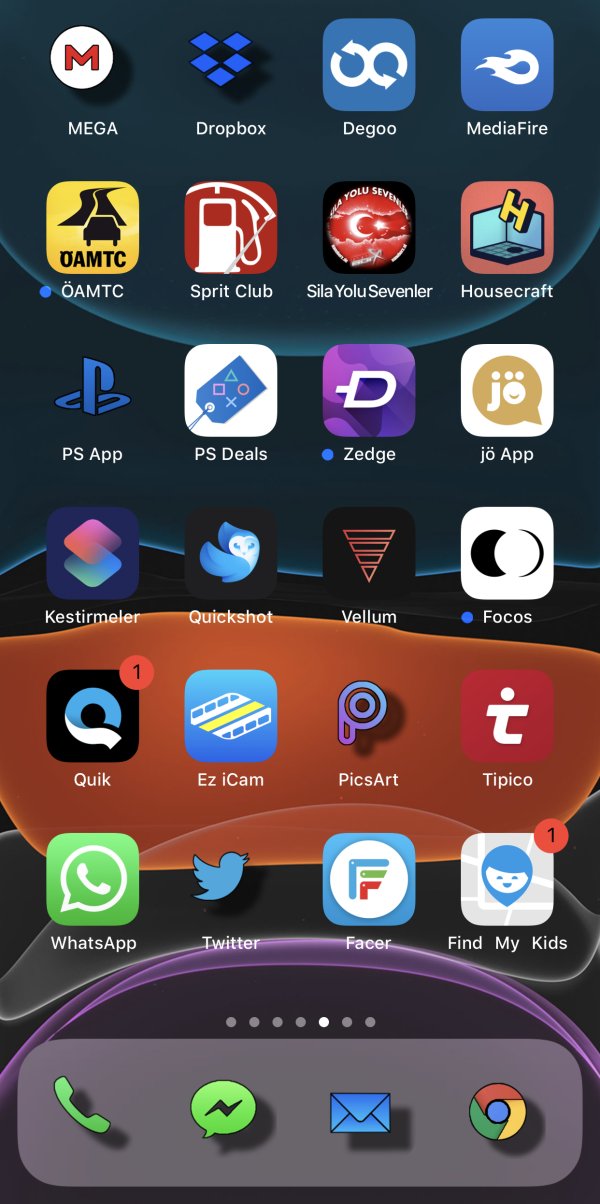Launch the PS App
Screen dimensions: 600x1204
[x=92, y=390]
